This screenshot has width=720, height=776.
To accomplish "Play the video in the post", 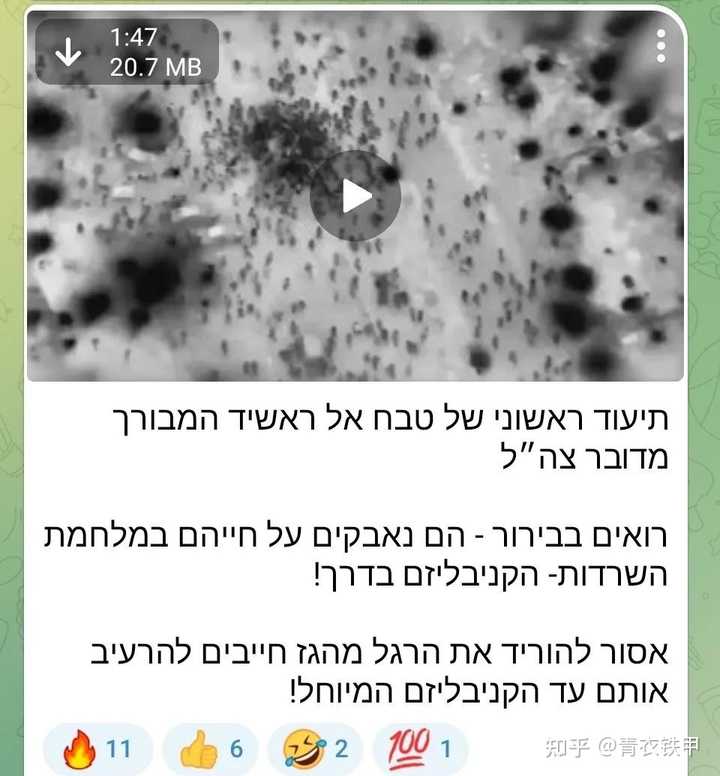I will [355, 196].
